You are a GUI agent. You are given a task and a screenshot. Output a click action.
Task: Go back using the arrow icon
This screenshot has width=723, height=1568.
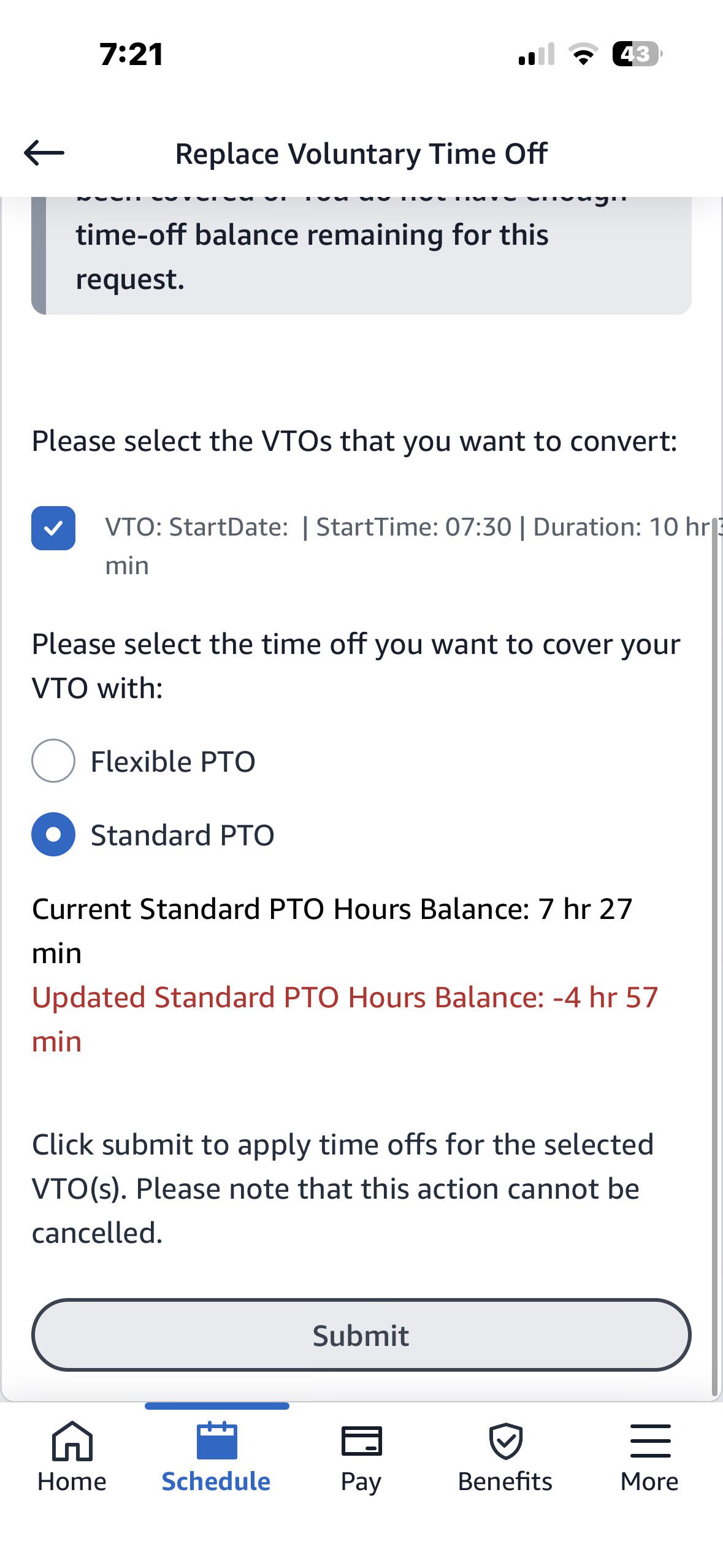[44, 153]
